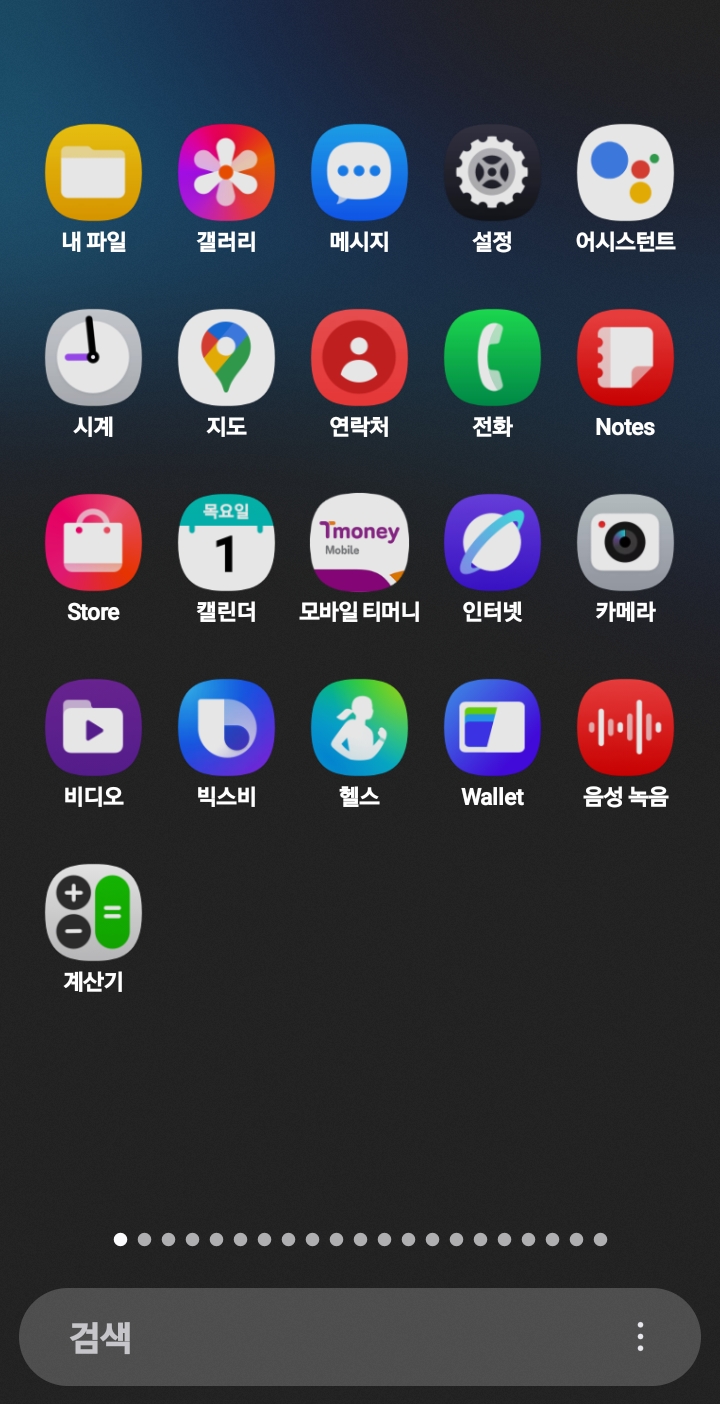Open 빅스비 voice assistant
The width and height of the screenshot is (720, 1404).
click(226, 727)
